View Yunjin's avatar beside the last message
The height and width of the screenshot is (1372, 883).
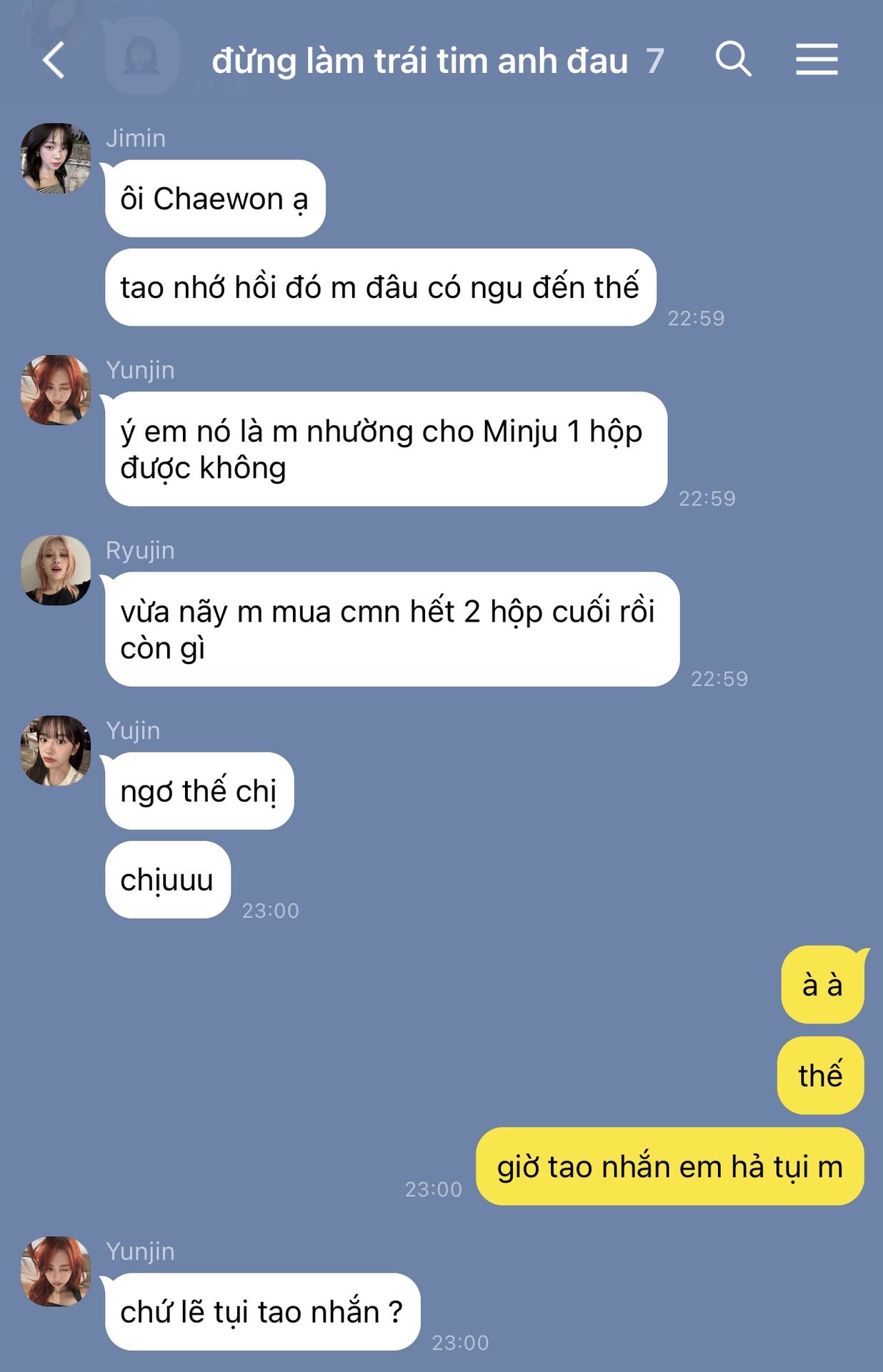[56, 1271]
